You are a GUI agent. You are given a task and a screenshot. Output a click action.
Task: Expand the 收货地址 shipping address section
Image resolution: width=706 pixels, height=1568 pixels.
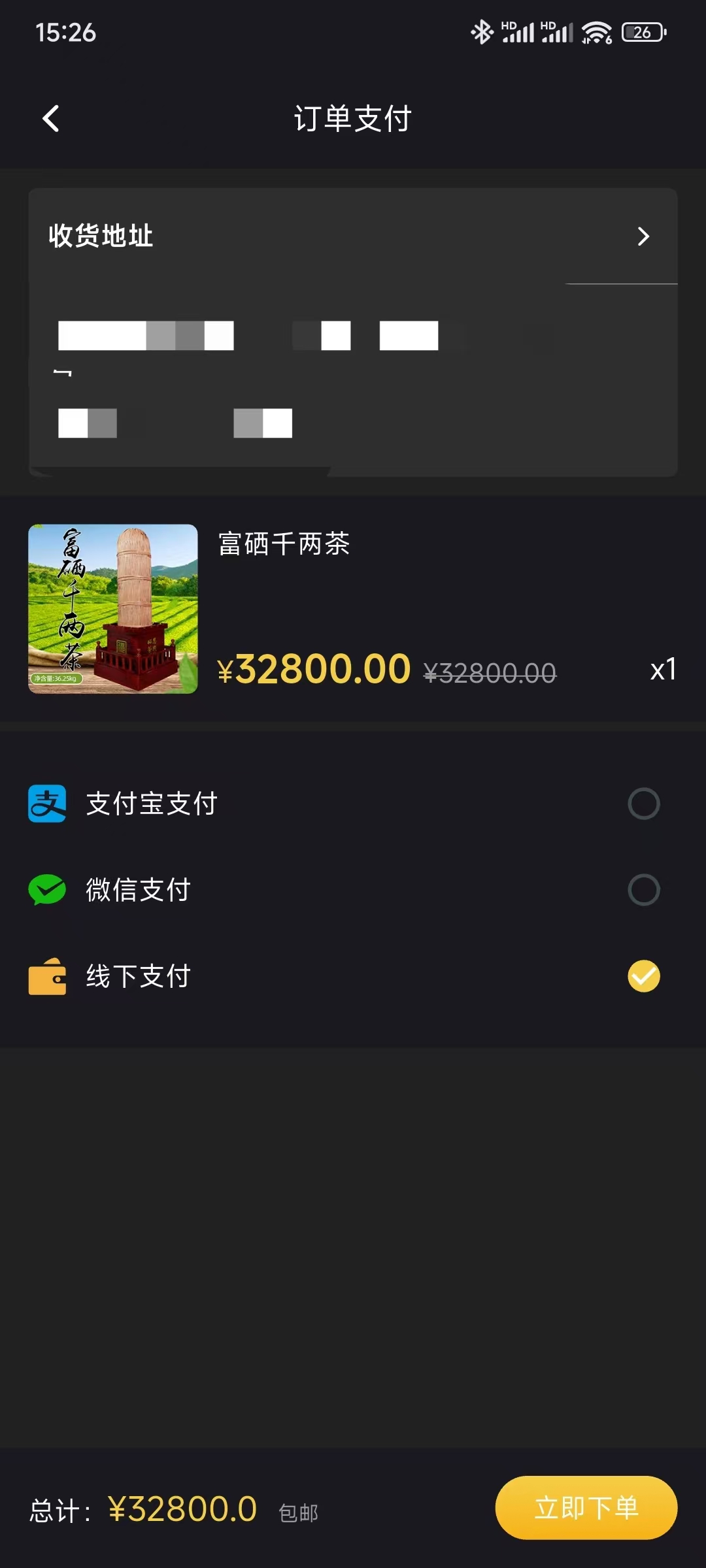pos(99,237)
